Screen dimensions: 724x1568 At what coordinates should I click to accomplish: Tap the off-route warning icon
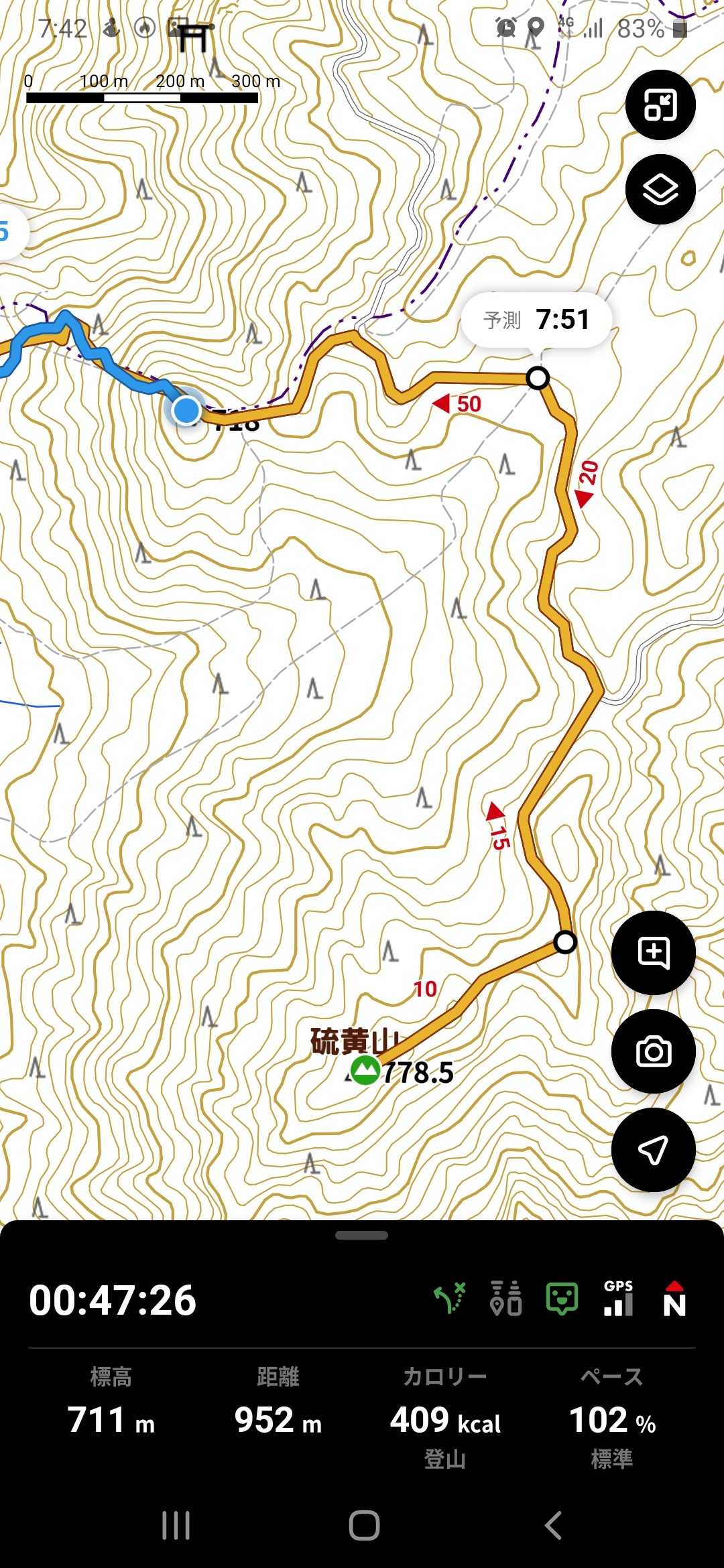pos(449,1298)
